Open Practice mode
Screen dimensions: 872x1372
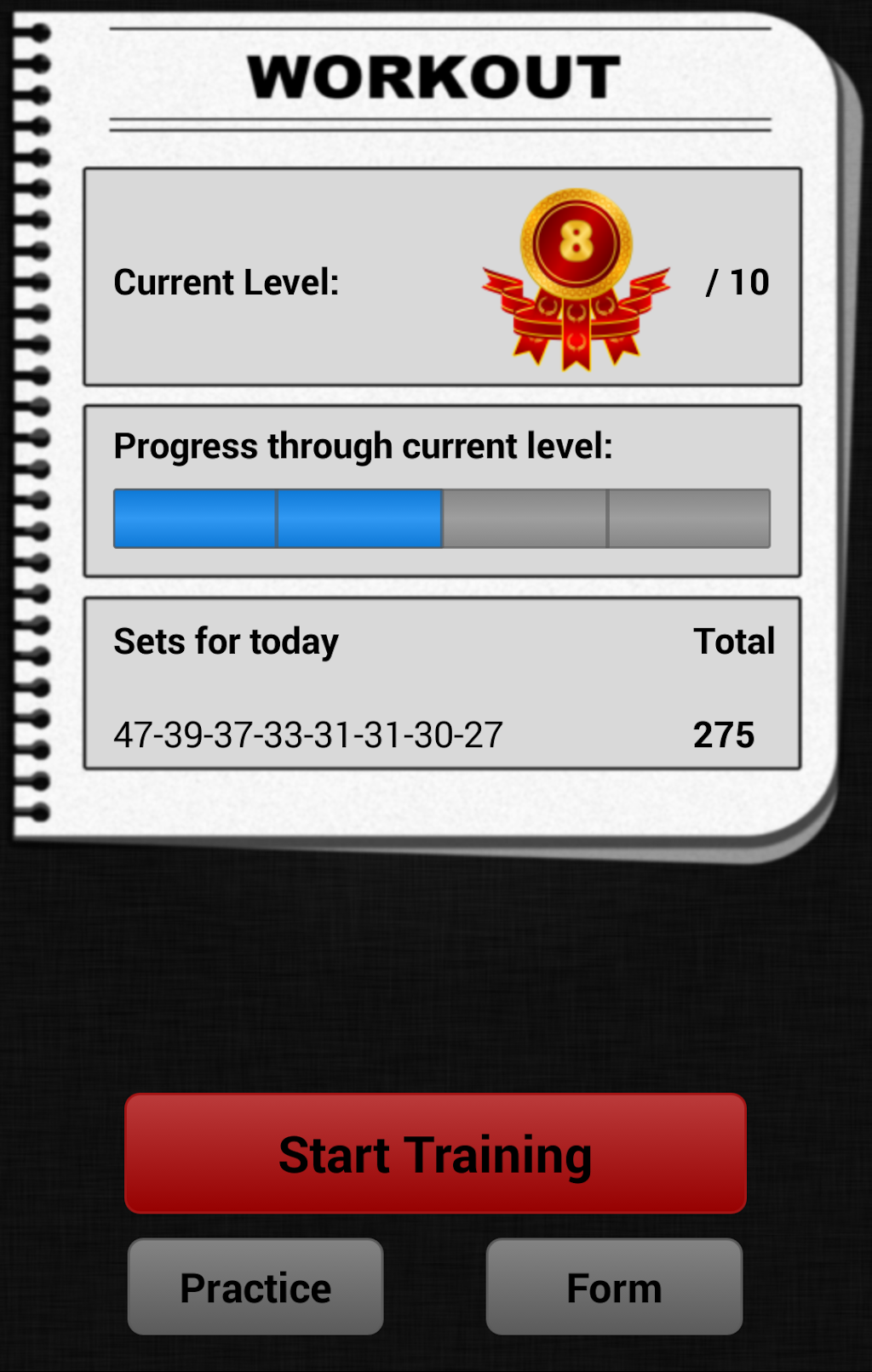(255, 1286)
